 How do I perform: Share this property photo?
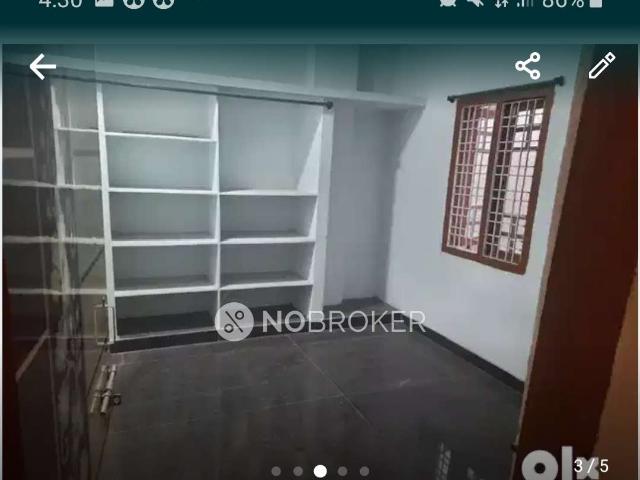point(528,67)
